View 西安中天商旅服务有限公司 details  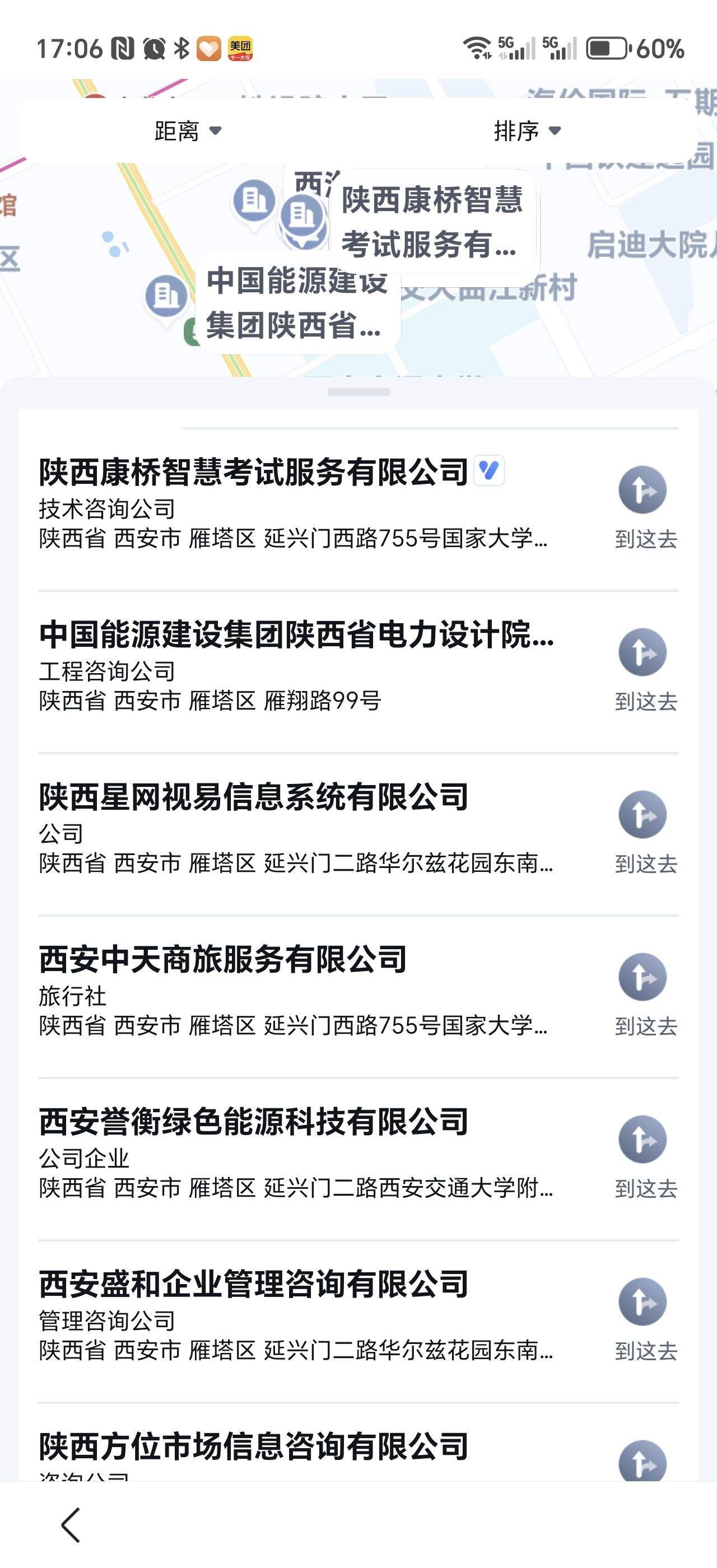point(223,960)
